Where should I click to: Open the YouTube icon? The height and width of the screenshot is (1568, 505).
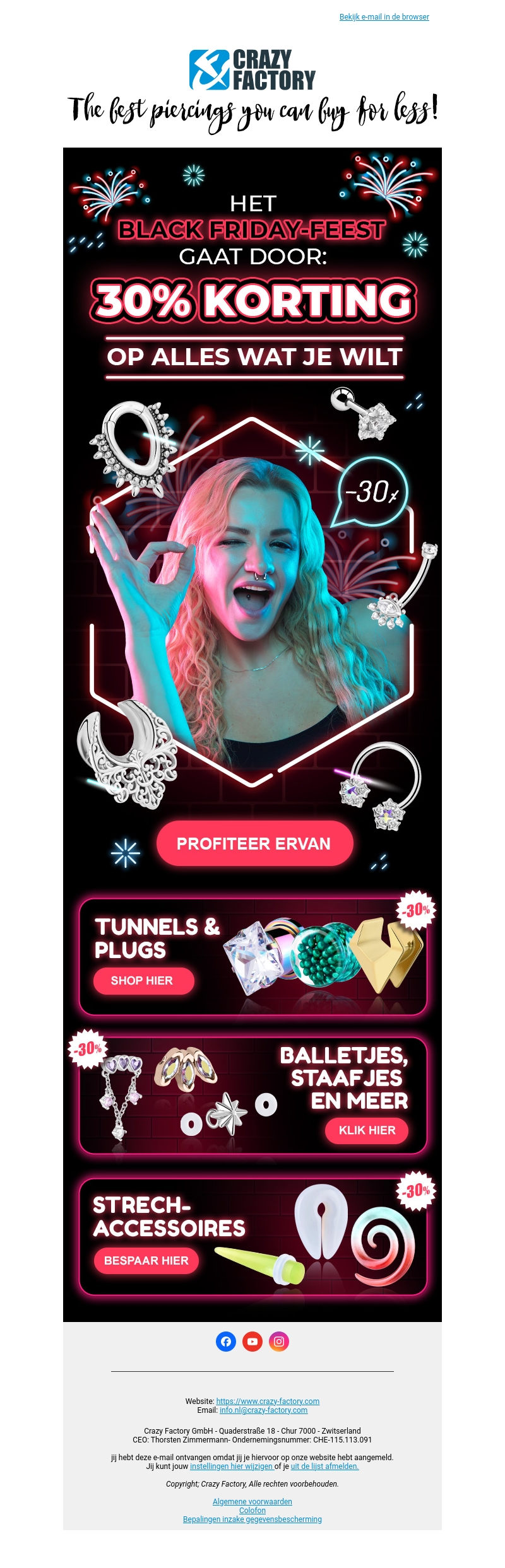point(252,1342)
